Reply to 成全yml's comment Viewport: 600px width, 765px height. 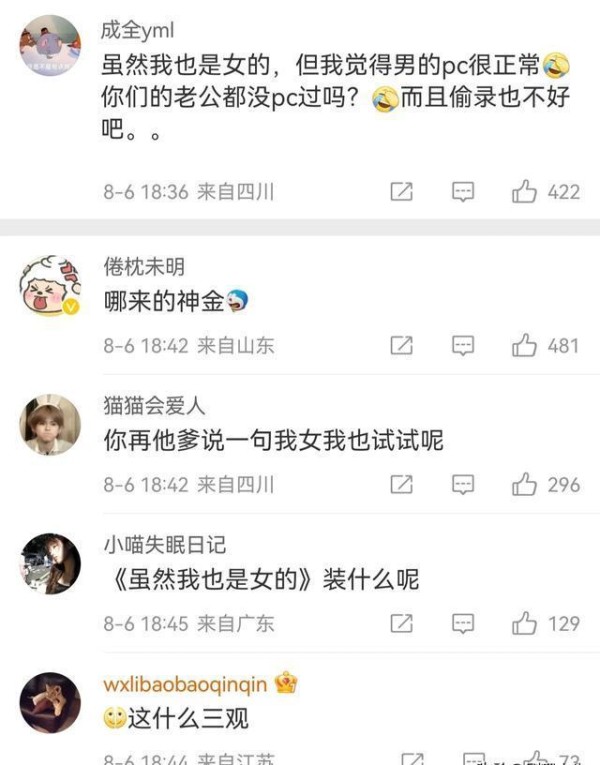pyautogui.click(x=462, y=192)
